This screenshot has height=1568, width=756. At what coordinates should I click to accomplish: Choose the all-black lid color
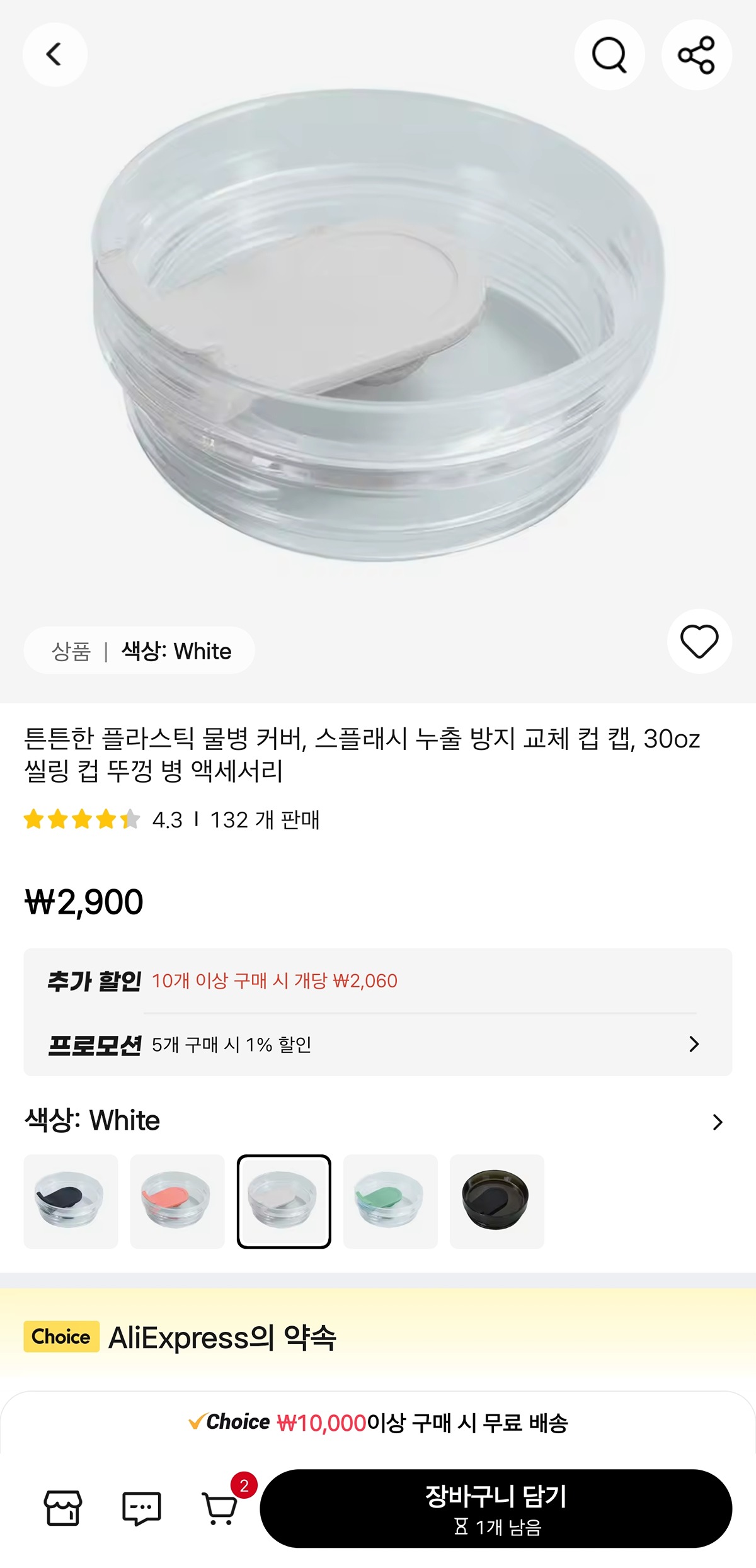[x=496, y=1201]
